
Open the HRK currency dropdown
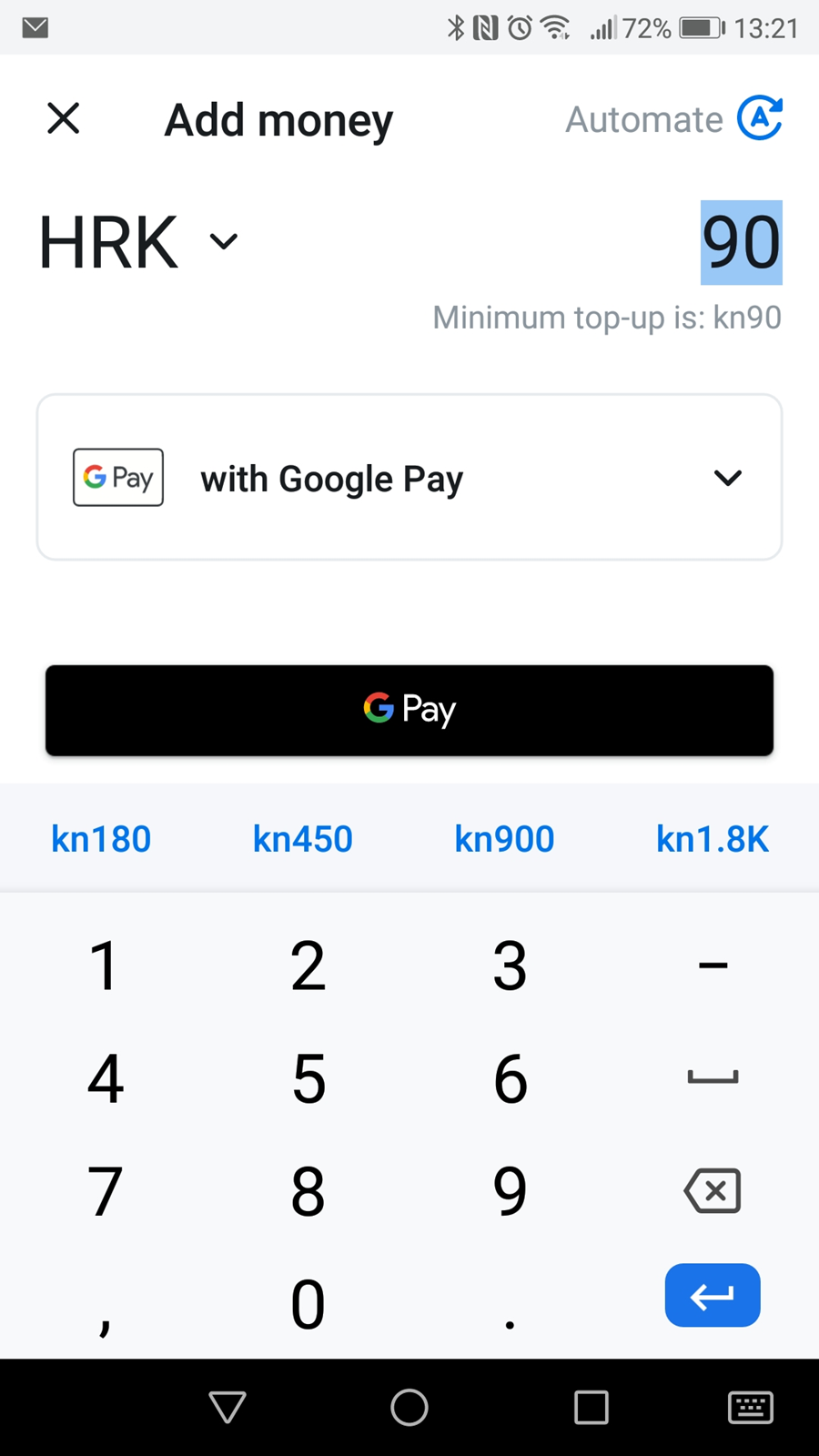pyautogui.click(x=138, y=242)
